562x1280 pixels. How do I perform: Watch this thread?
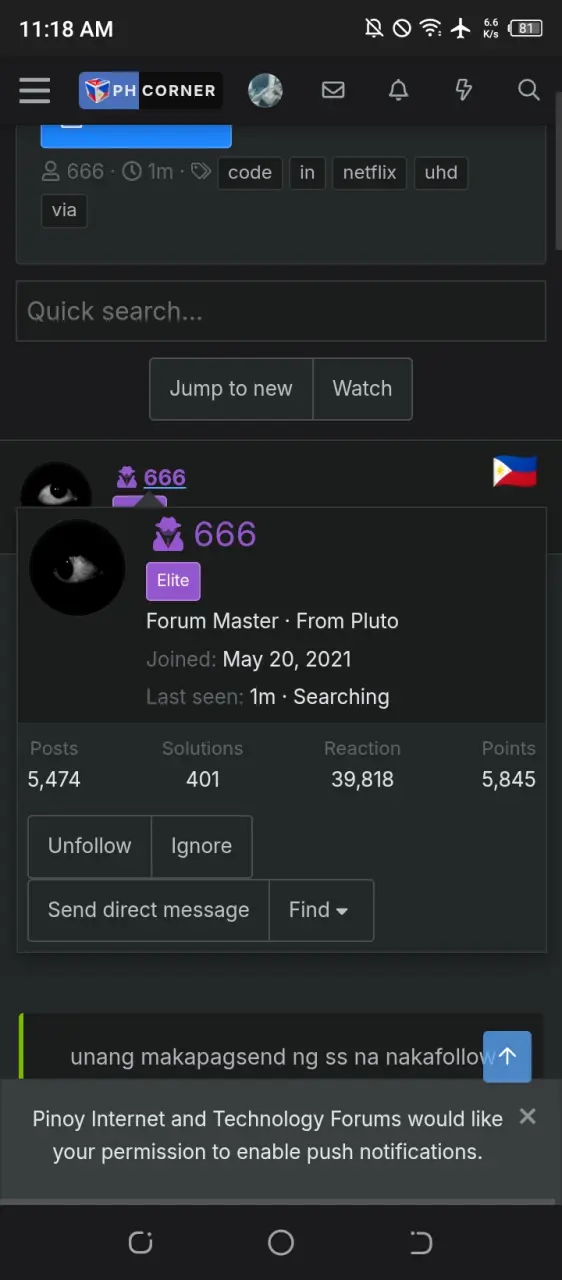pyautogui.click(x=362, y=389)
